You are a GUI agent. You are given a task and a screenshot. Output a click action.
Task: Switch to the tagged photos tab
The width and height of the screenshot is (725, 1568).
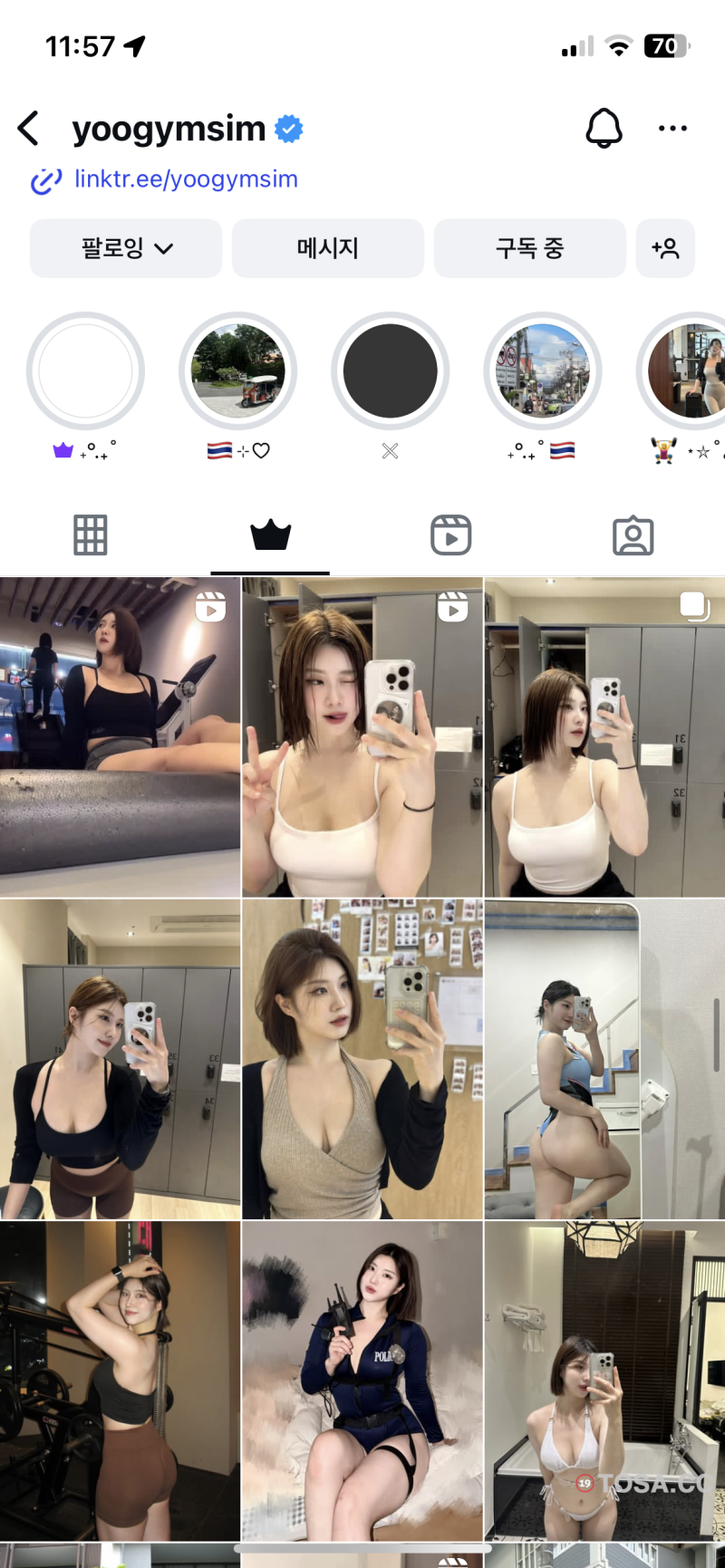pyautogui.click(x=633, y=535)
